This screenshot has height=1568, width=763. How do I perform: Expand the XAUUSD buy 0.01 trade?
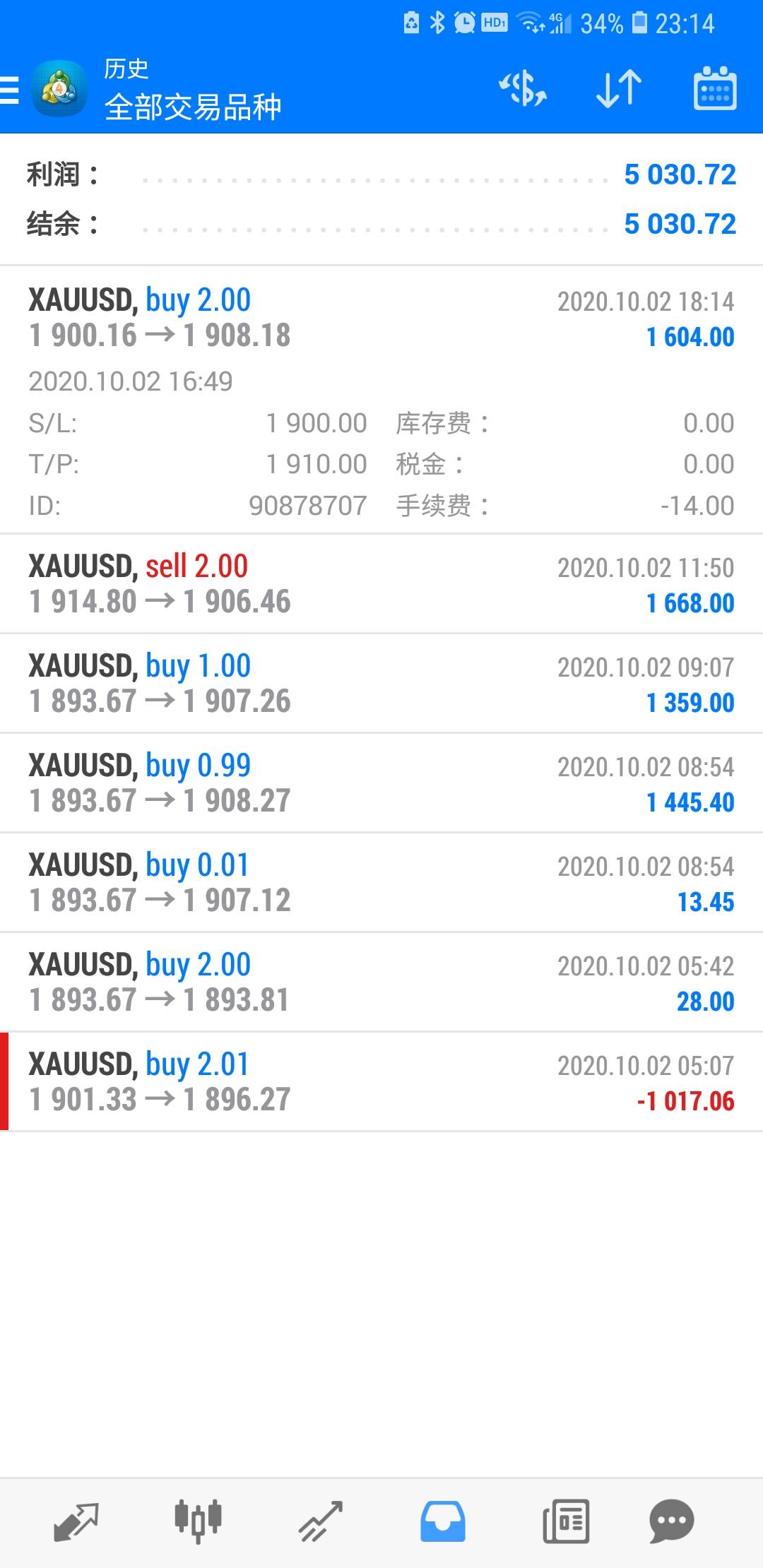pos(381,882)
